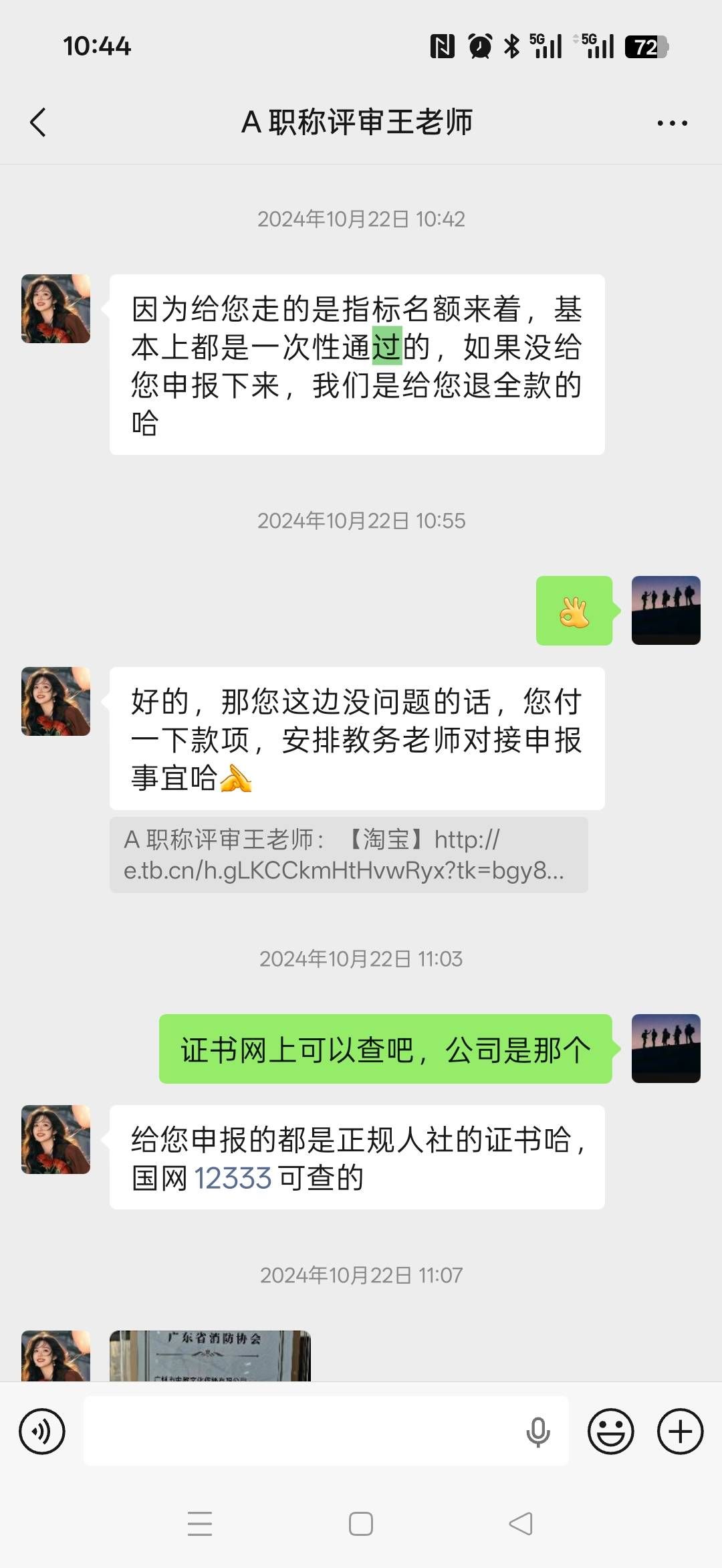Go back to the chat list
Image resolution: width=722 pixels, height=1568 pixels.
pos(39,122)
